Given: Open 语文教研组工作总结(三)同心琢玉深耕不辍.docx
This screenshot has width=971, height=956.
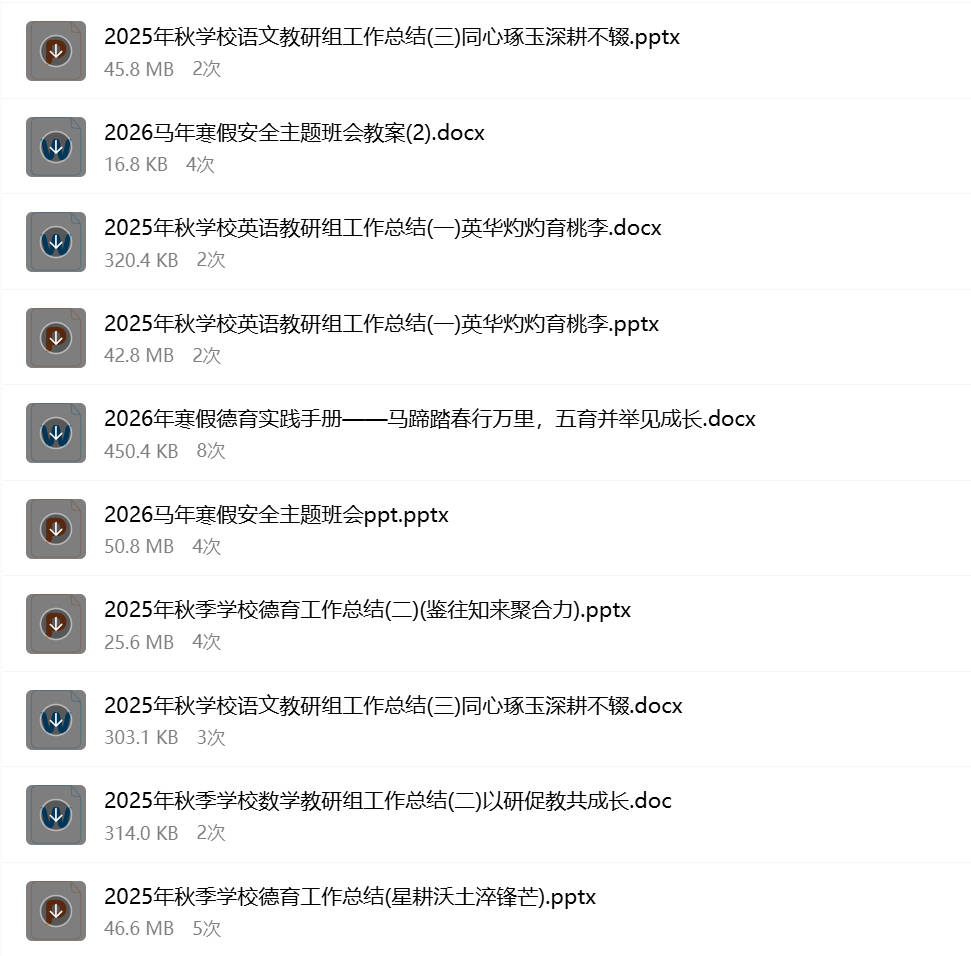Looking at the screenshot, I should click(393, 706).
